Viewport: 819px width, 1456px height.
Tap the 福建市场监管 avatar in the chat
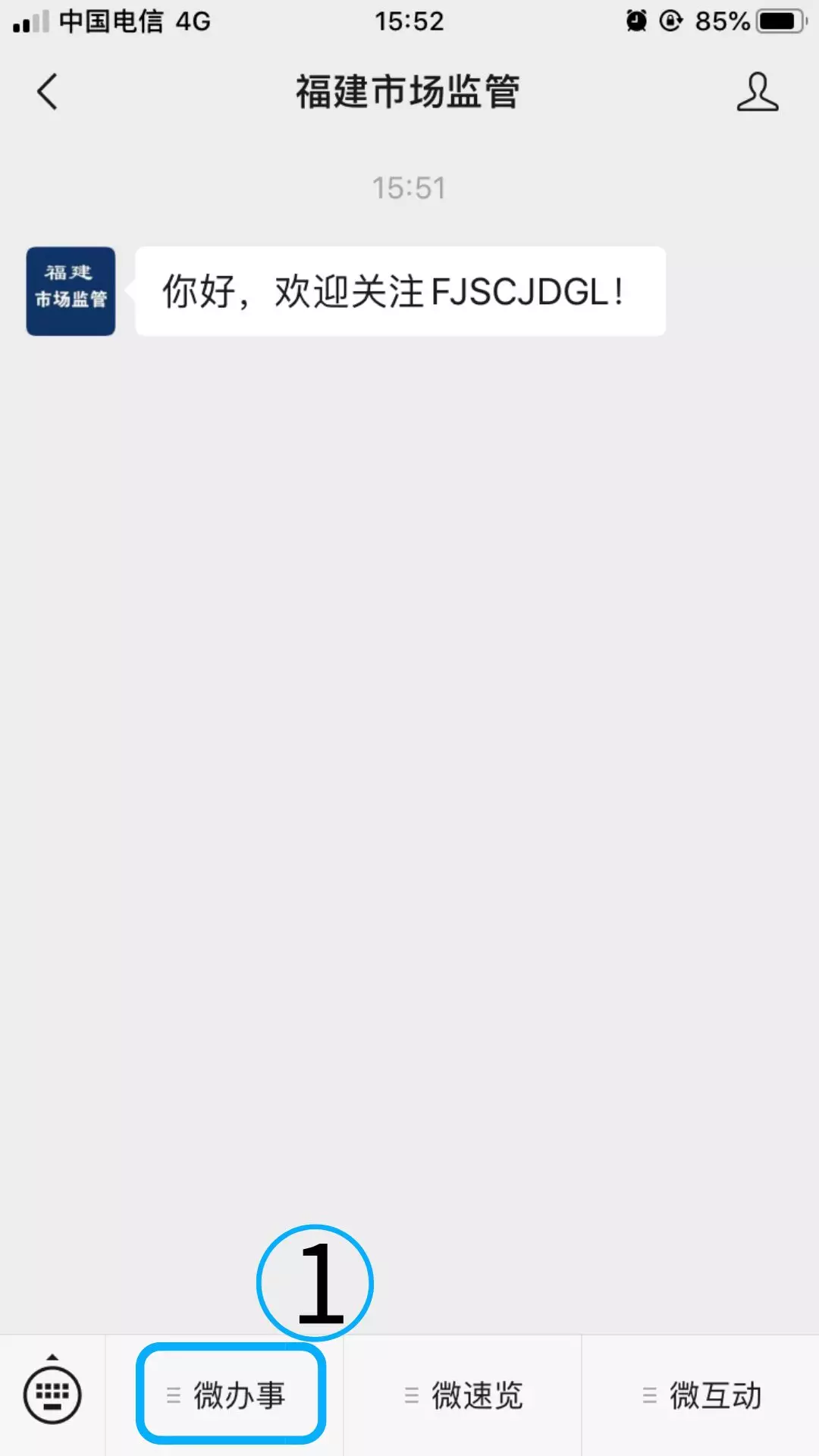71,291
